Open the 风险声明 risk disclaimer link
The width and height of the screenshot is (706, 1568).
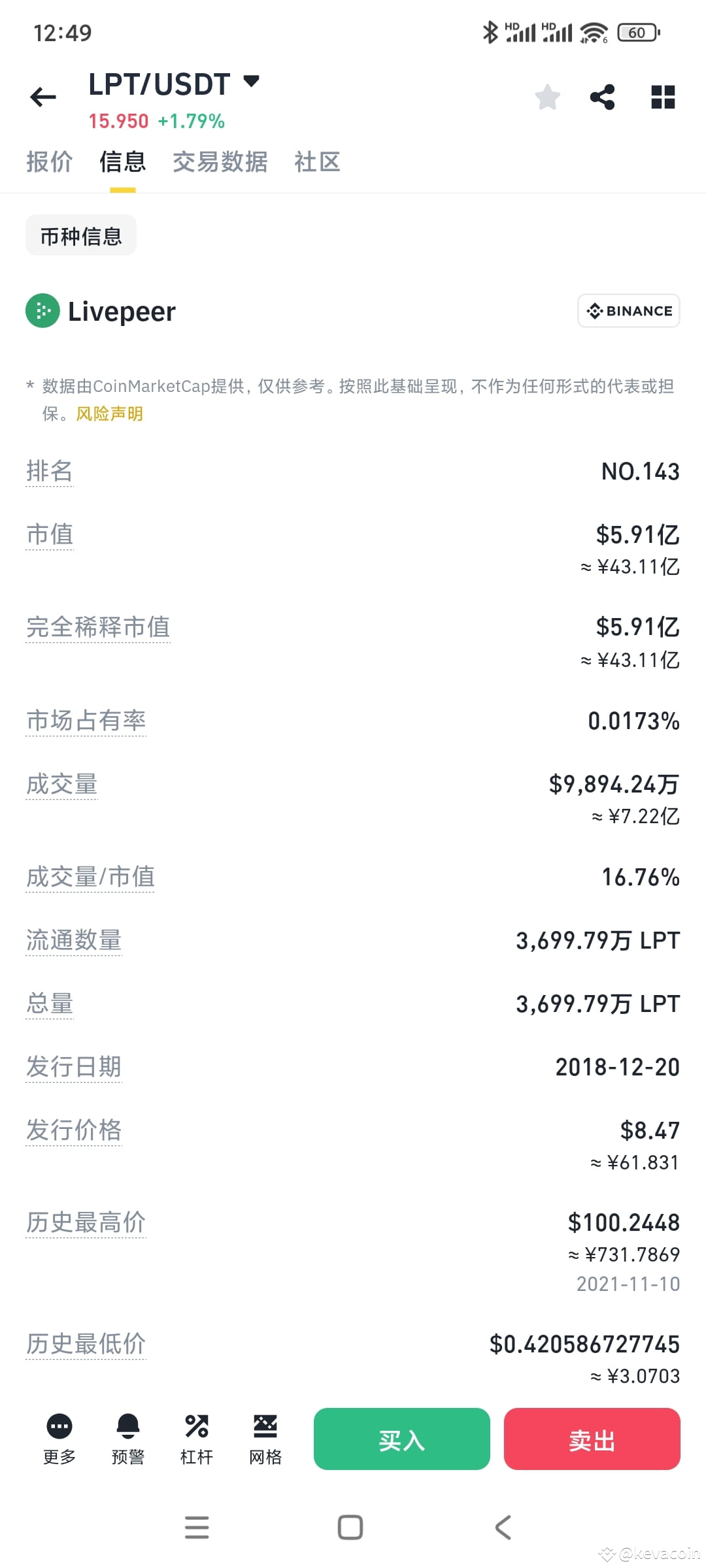[109, 414]
